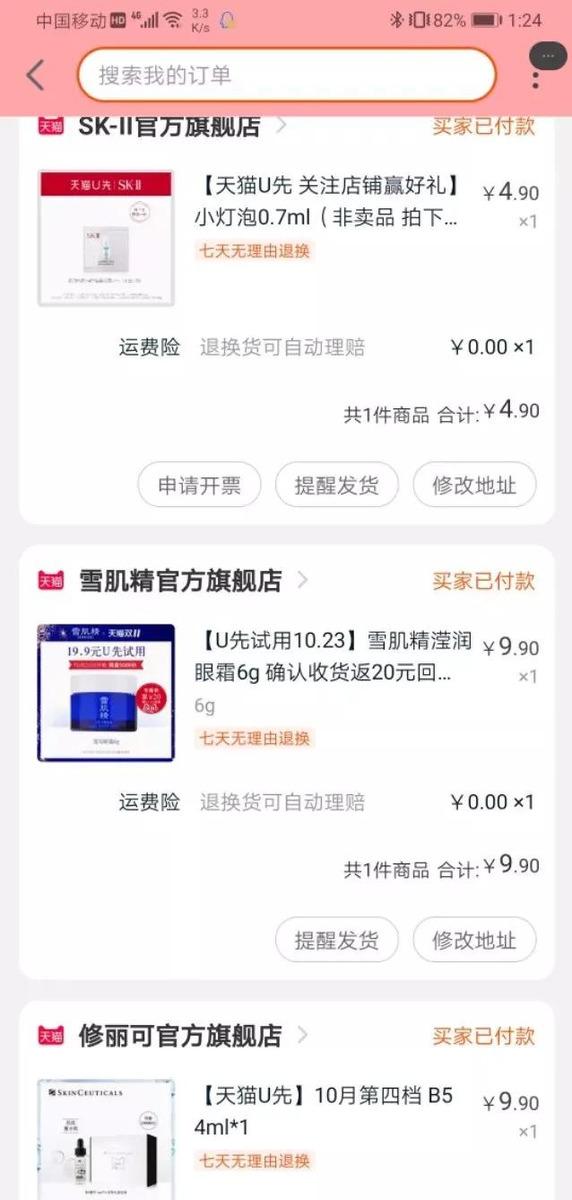Tap 提醒发货 on the SK-II order
572x1200 pixels.
pyautogui.click(x=337, y=485)
